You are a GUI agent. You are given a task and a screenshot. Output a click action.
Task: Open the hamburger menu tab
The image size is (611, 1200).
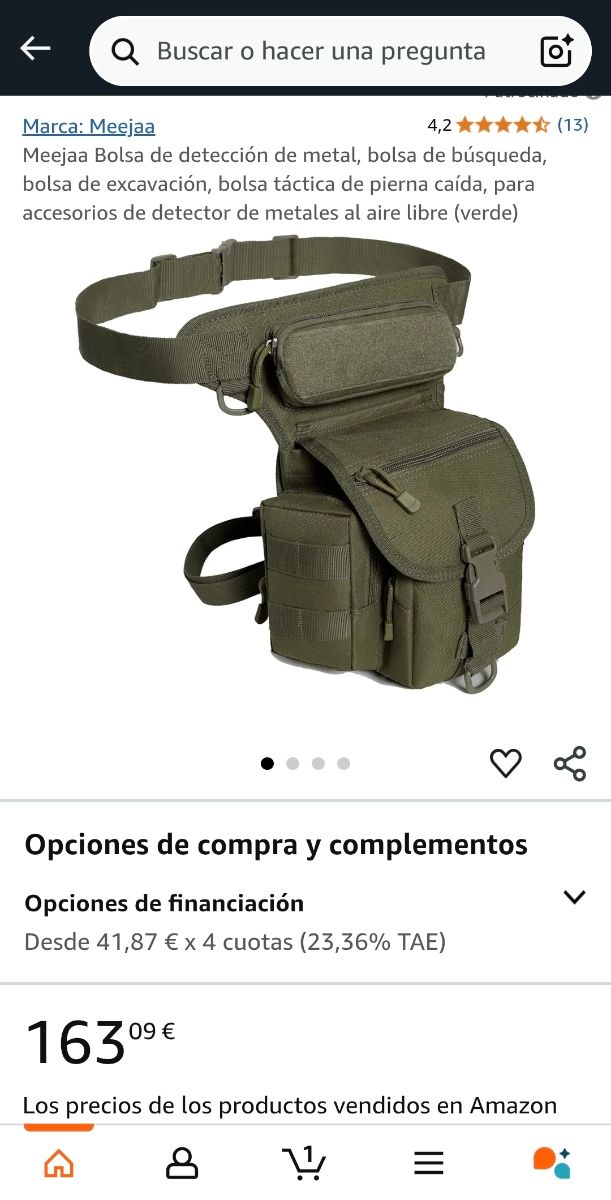coord(428,1163)
